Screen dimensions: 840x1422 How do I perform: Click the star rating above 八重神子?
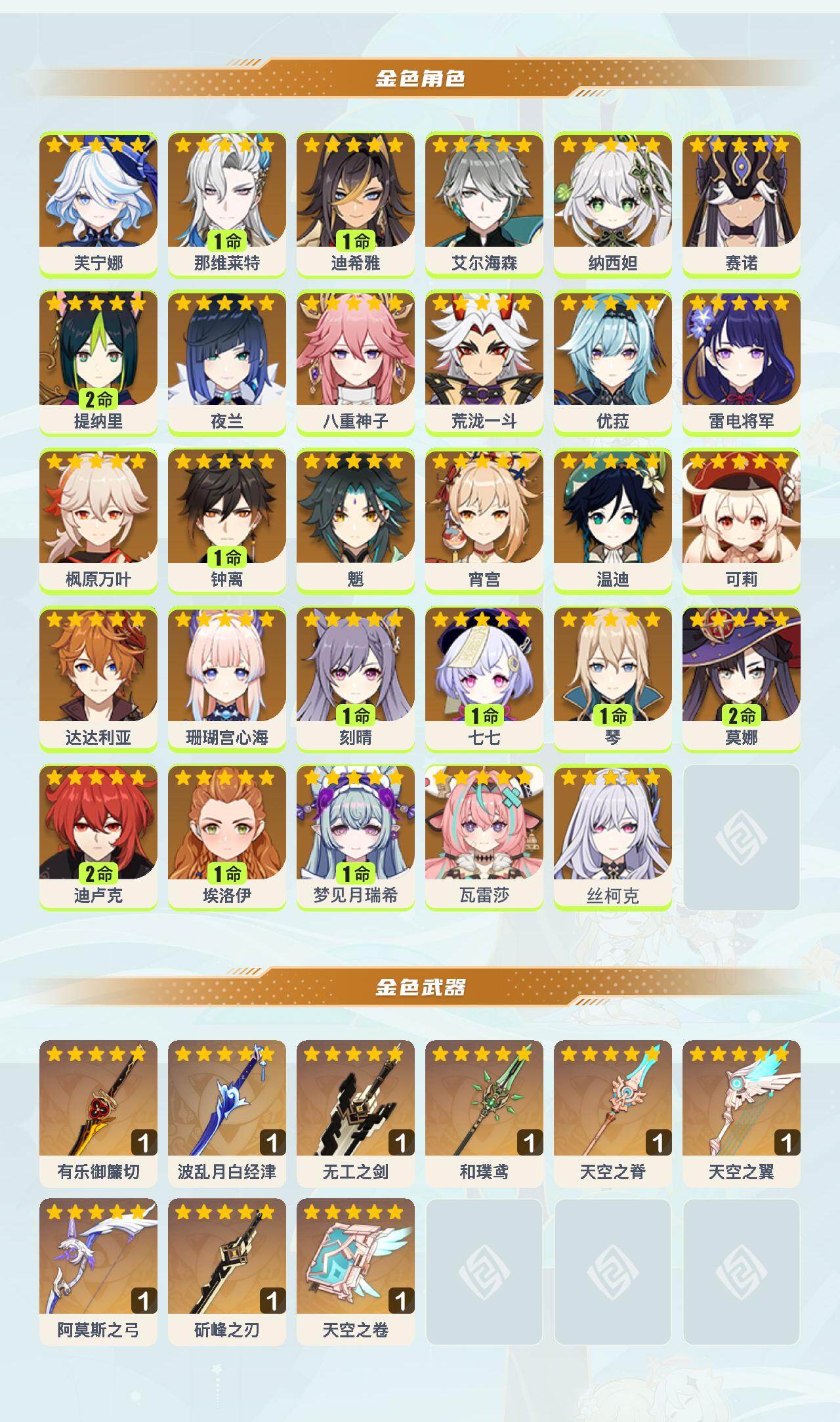pos(354,304)
